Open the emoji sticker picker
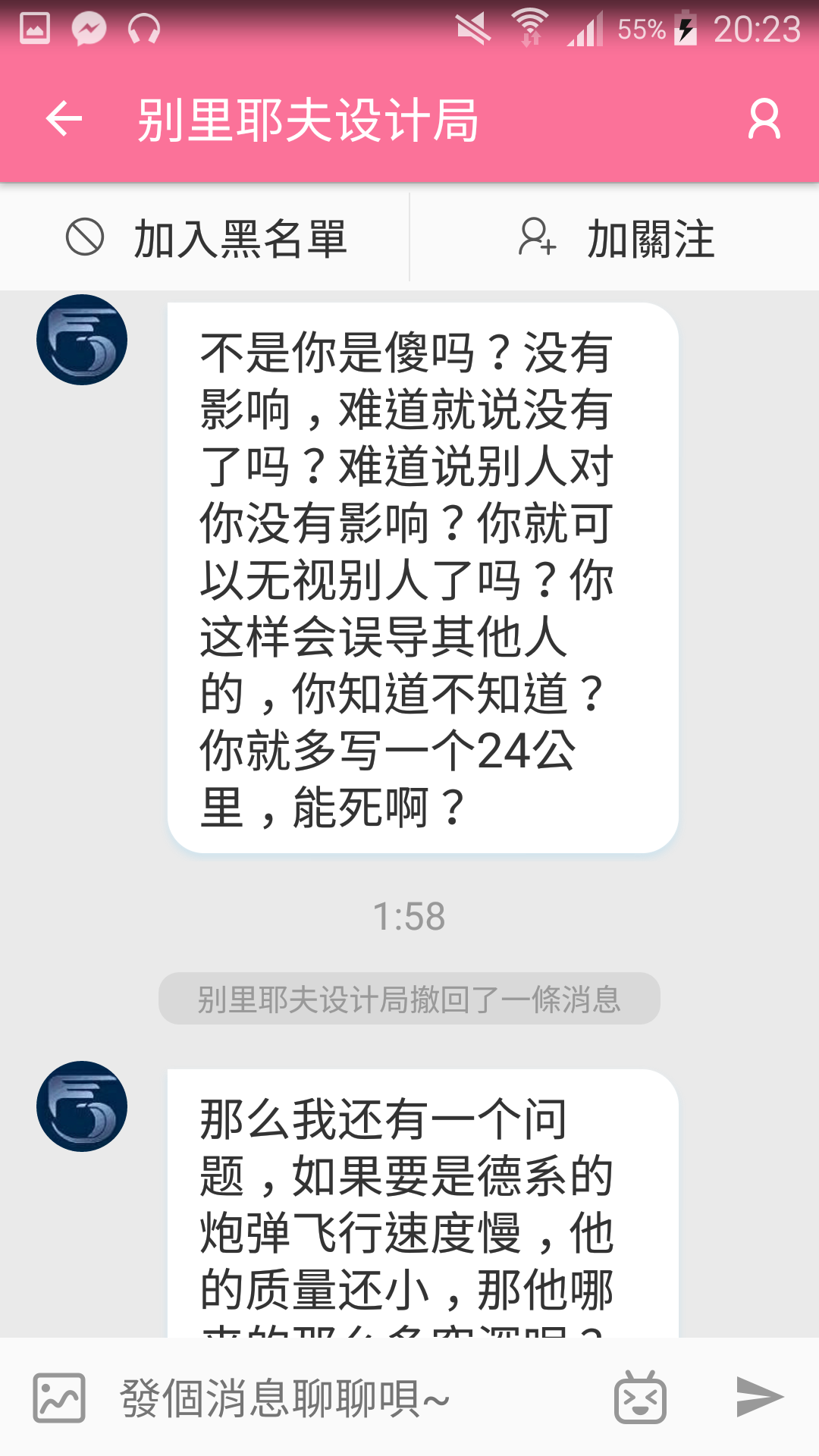This screenshot has height=1456, width=819. coord(641,1398)
